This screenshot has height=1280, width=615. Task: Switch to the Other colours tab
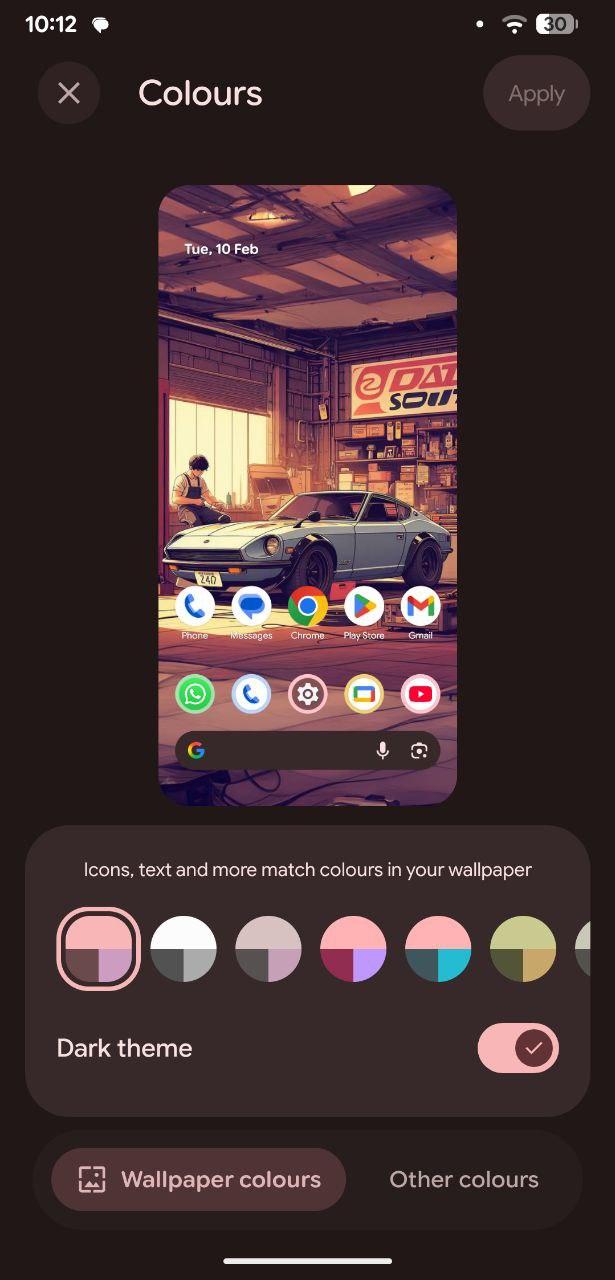tap(464, 1180)
